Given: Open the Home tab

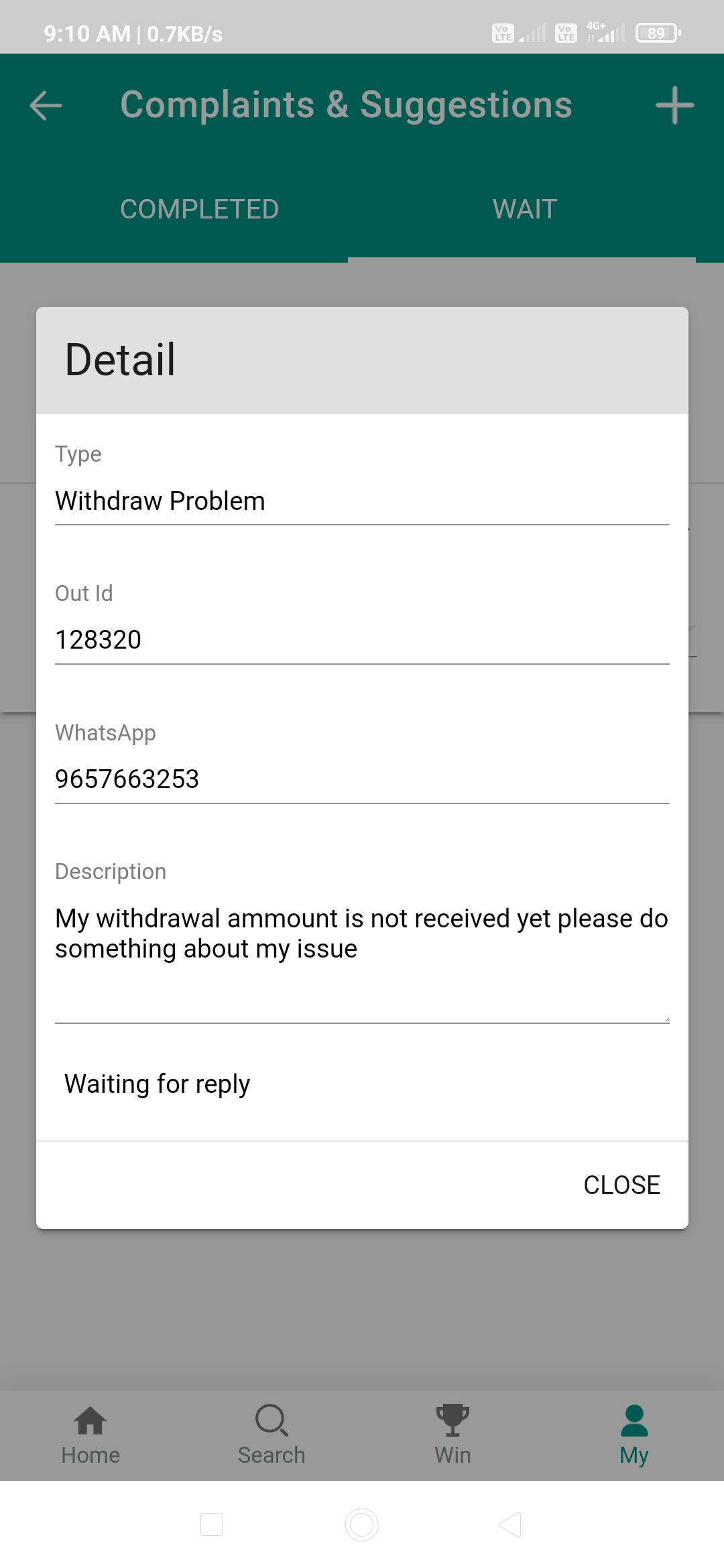Looking at the screenshot, I should point(90,1435).
